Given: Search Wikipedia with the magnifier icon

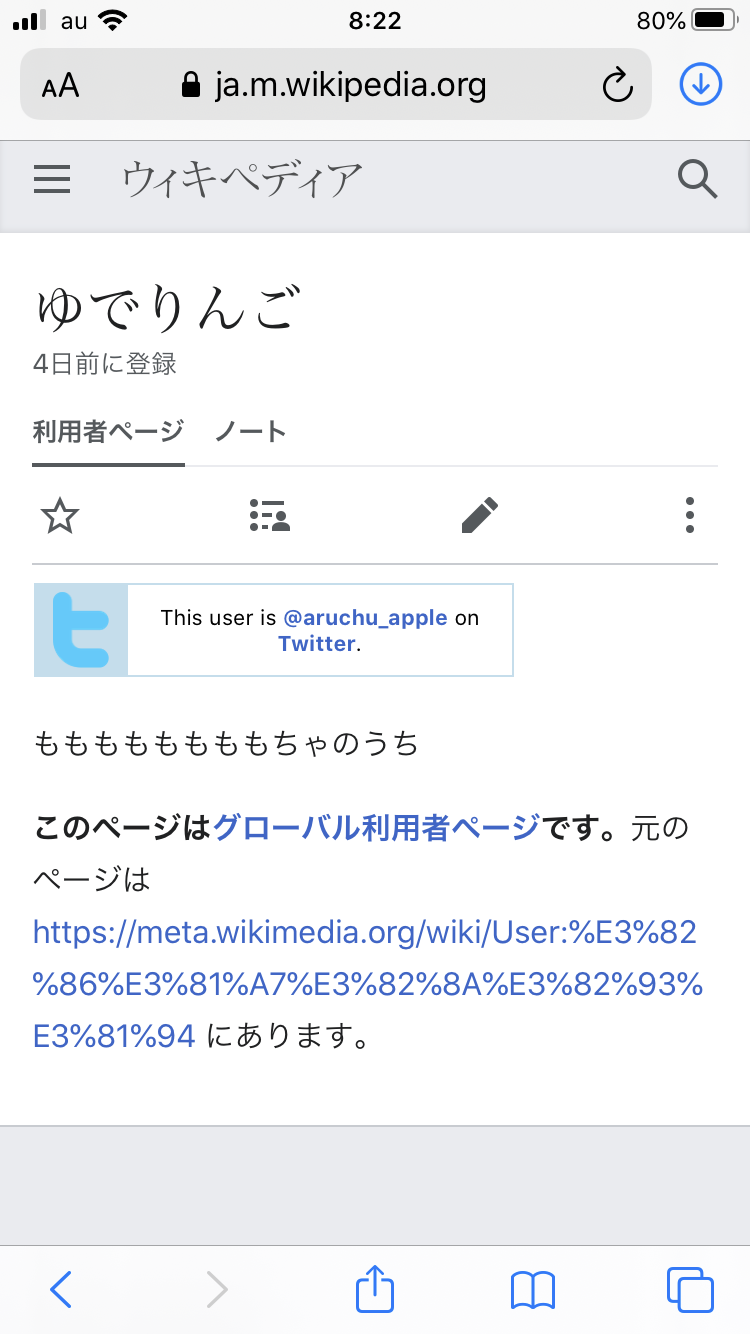Looking at the screenshot, I should click(x=697, y=180).
